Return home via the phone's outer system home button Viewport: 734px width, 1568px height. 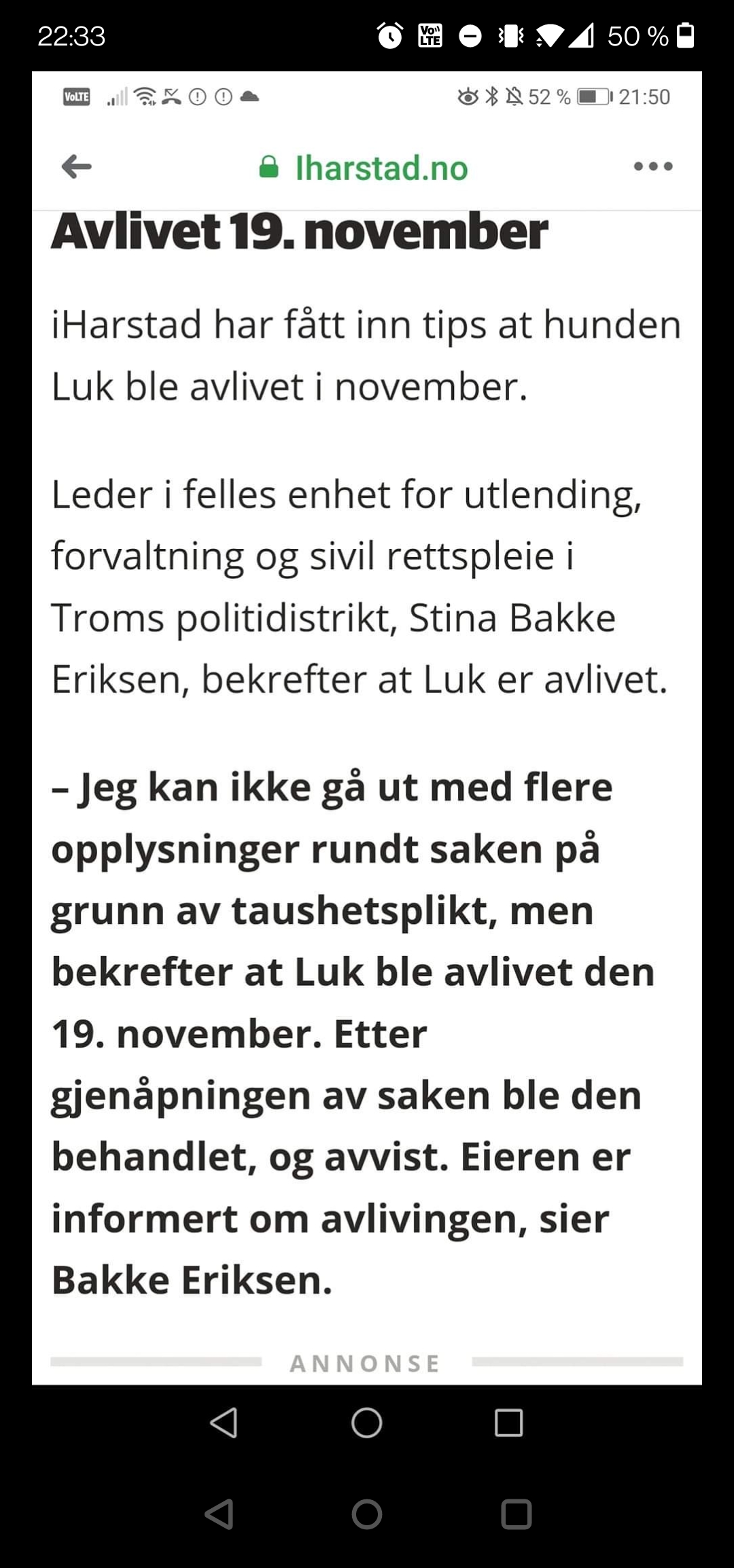(367, 1514)
